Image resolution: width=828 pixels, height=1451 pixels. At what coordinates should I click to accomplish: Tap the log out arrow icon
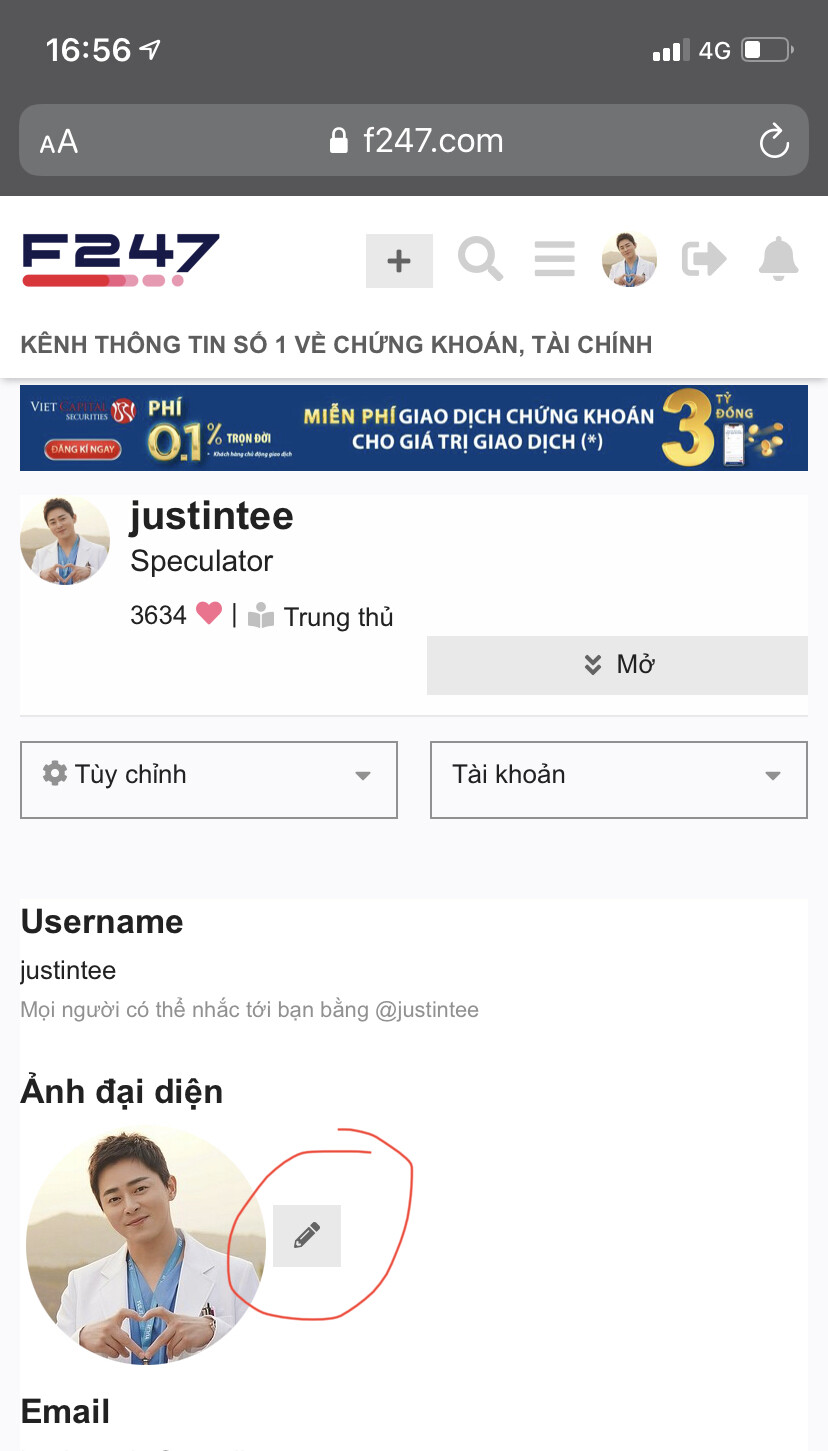coord(704,260)
